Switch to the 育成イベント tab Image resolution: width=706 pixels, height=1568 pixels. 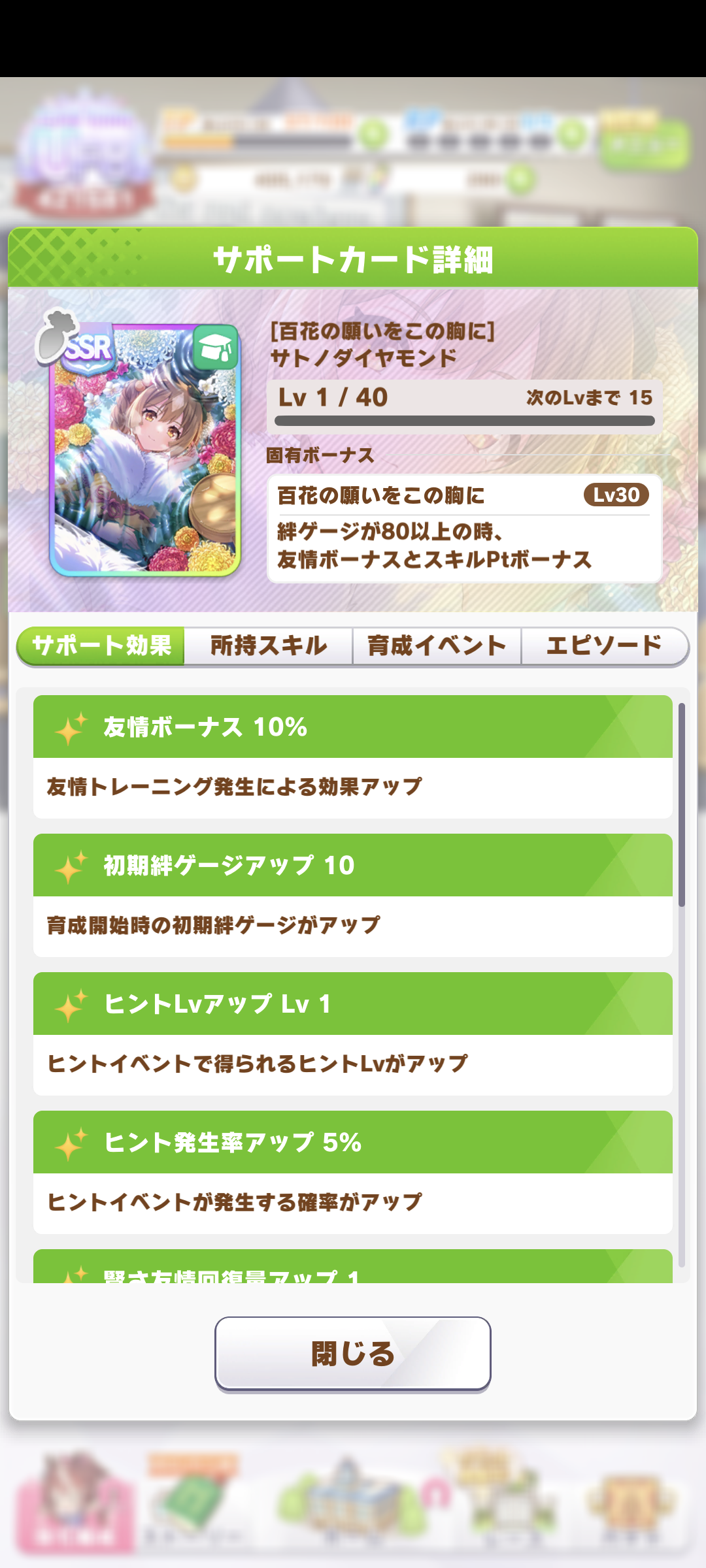point(437,646)
